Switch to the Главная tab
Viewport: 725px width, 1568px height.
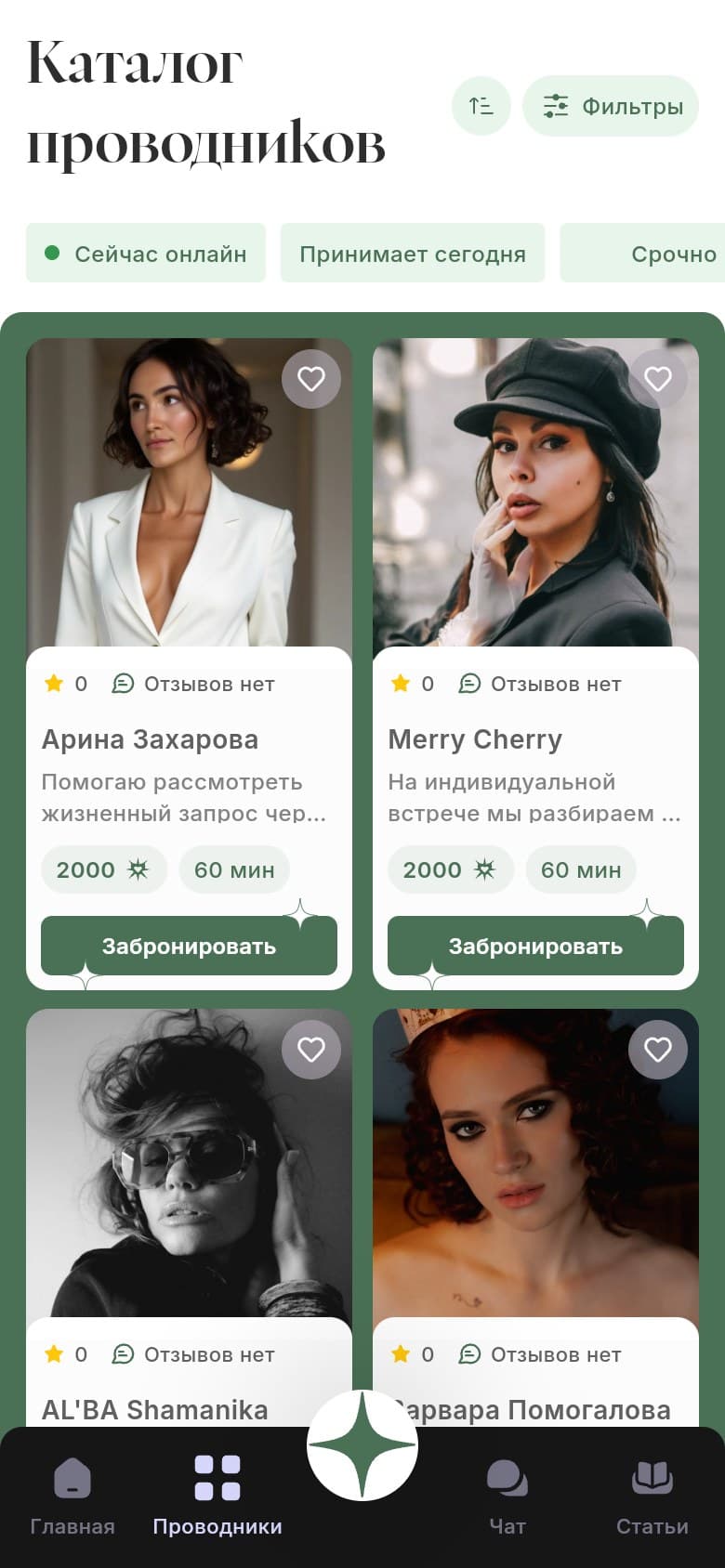click(x=72, y=1496)
